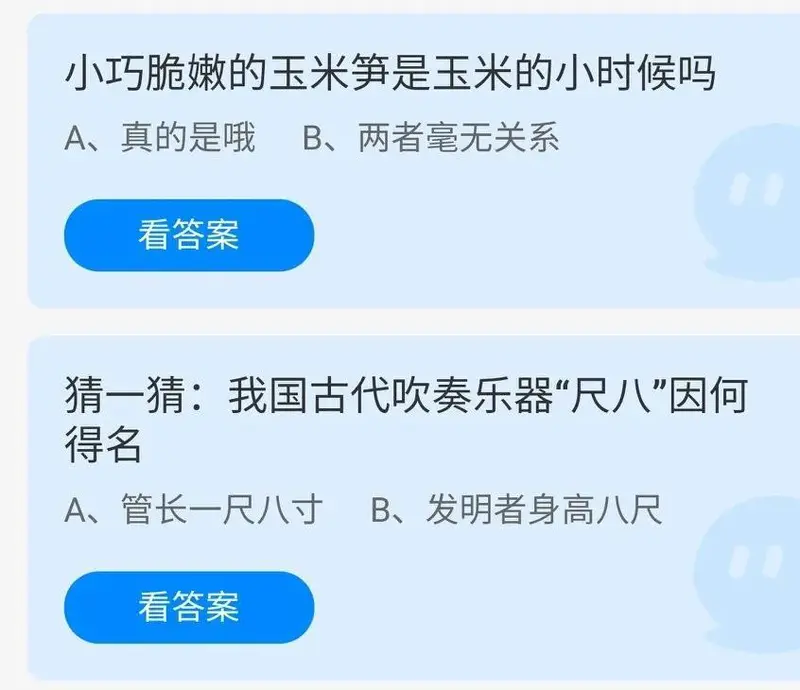Reveal the answer for the 玉米笋 question

pyautogui.click(x=188, y=235)
